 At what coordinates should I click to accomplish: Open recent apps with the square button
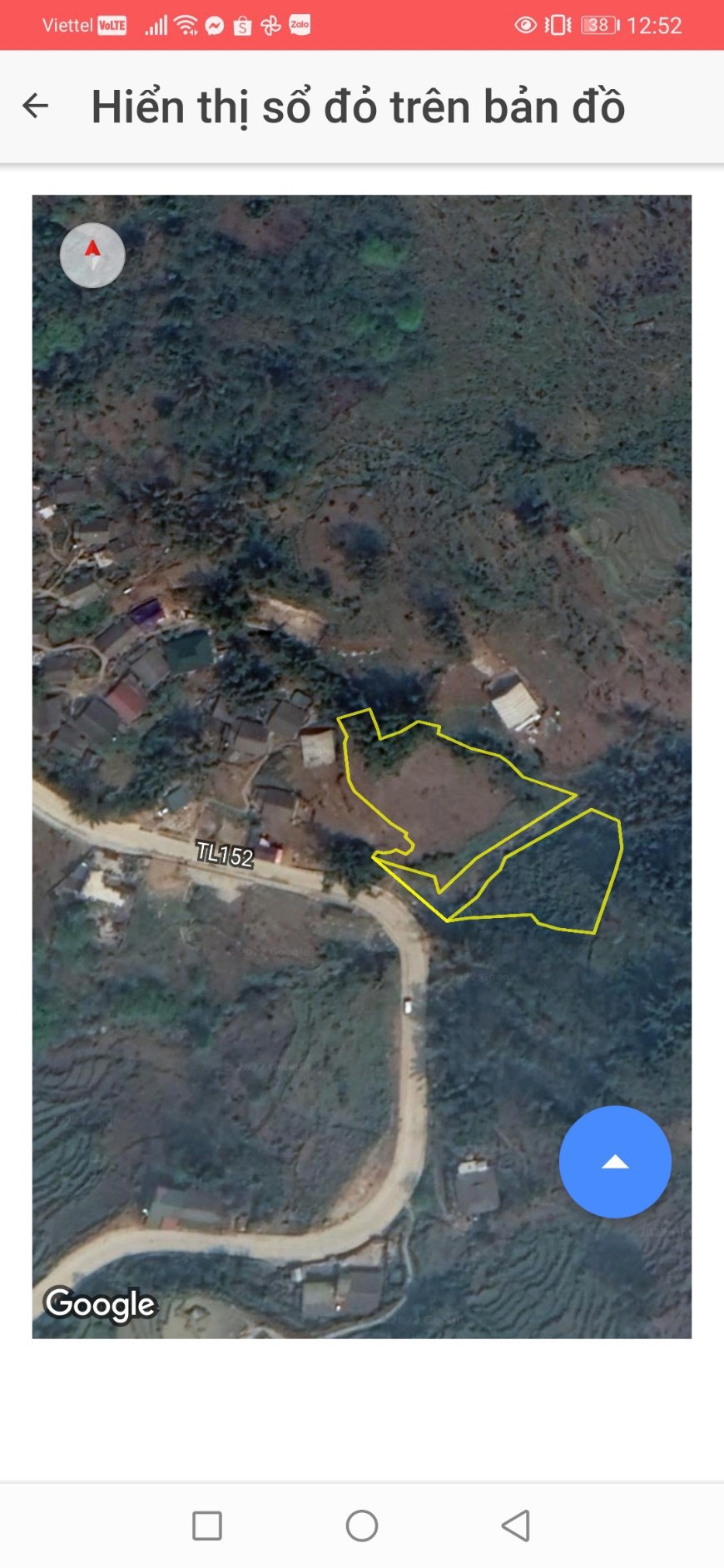207,1526
